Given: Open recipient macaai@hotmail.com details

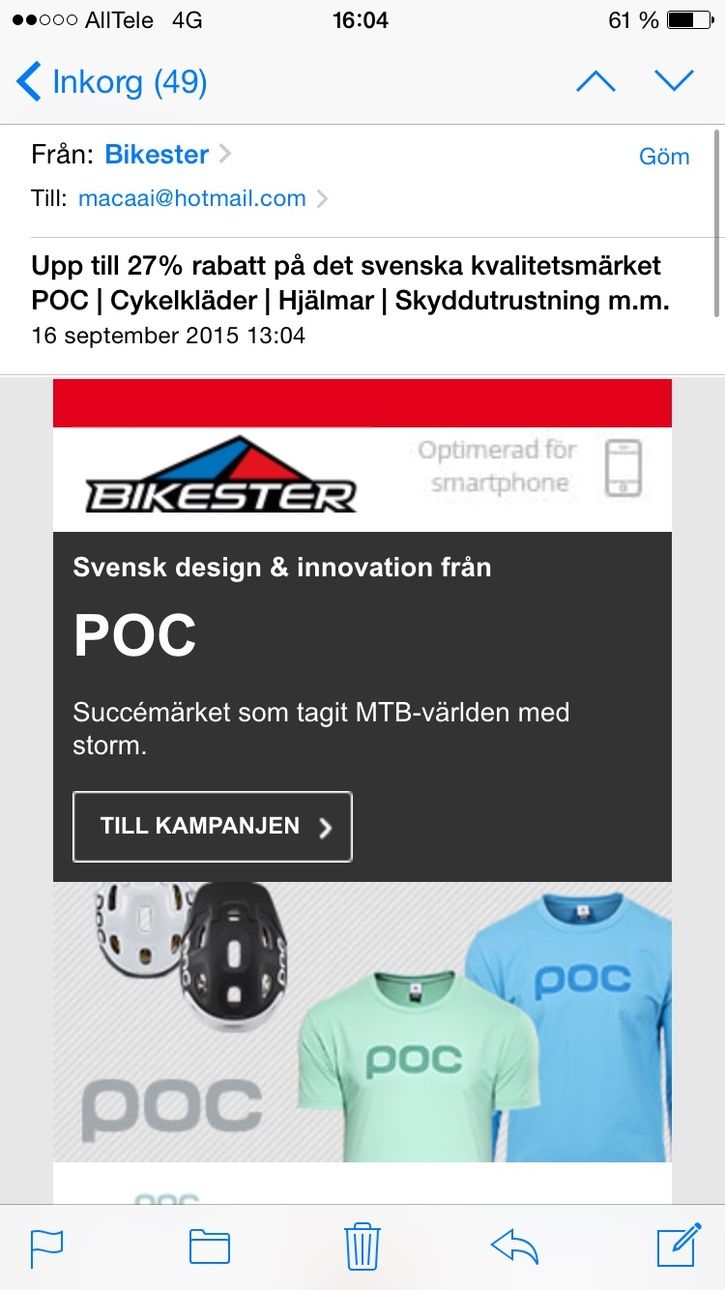Looking at the screenshot, I should 192,198.
